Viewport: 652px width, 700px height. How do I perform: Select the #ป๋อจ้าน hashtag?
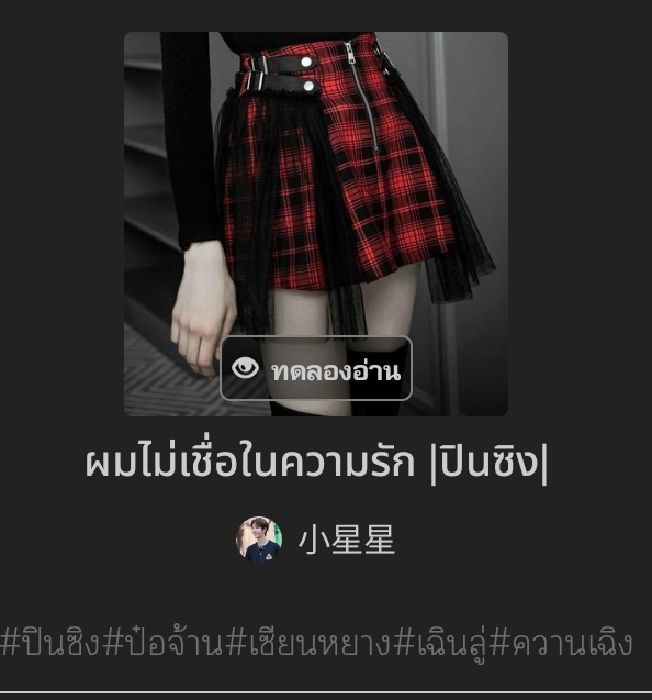pos(163,643)
